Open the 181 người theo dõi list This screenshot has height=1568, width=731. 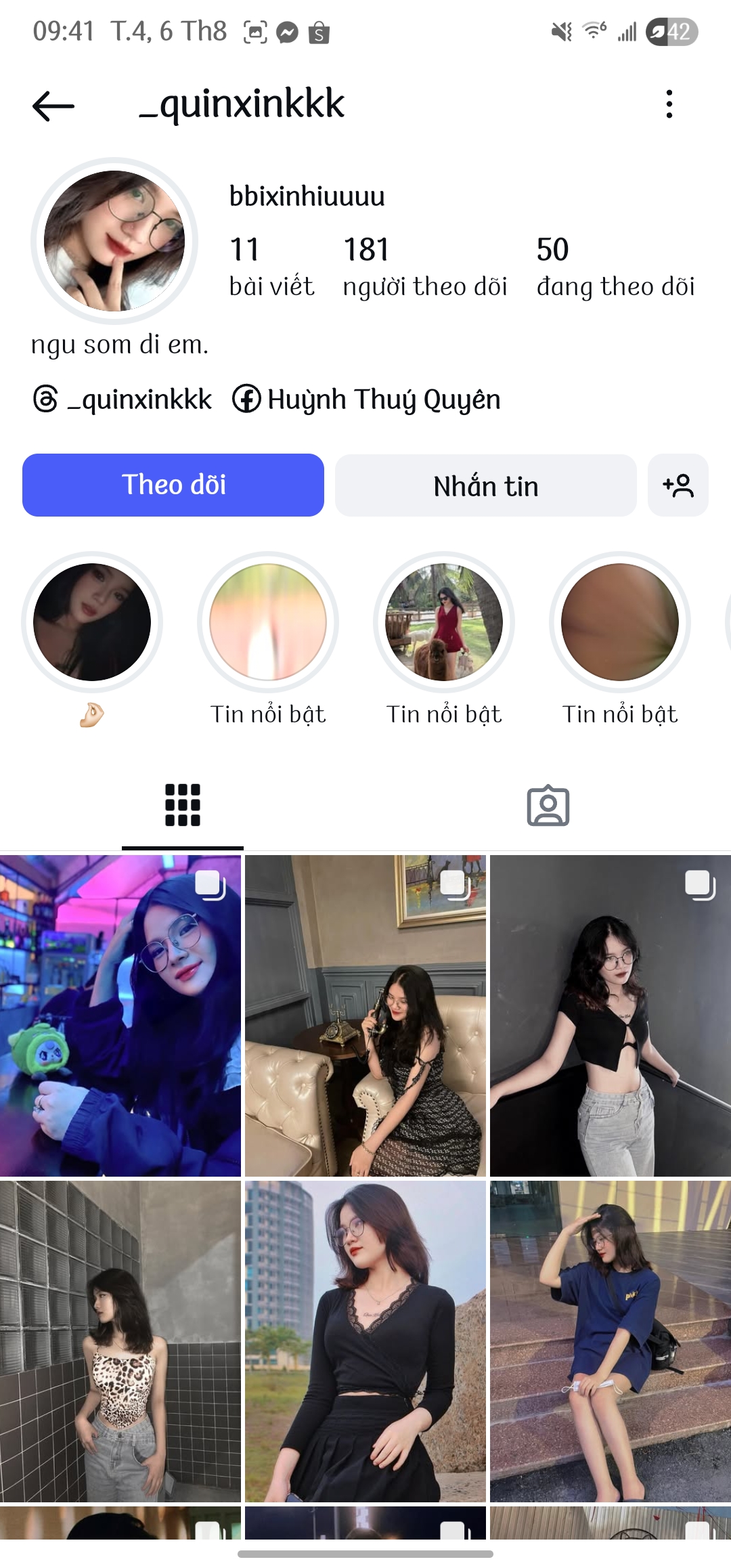[424, 267]
